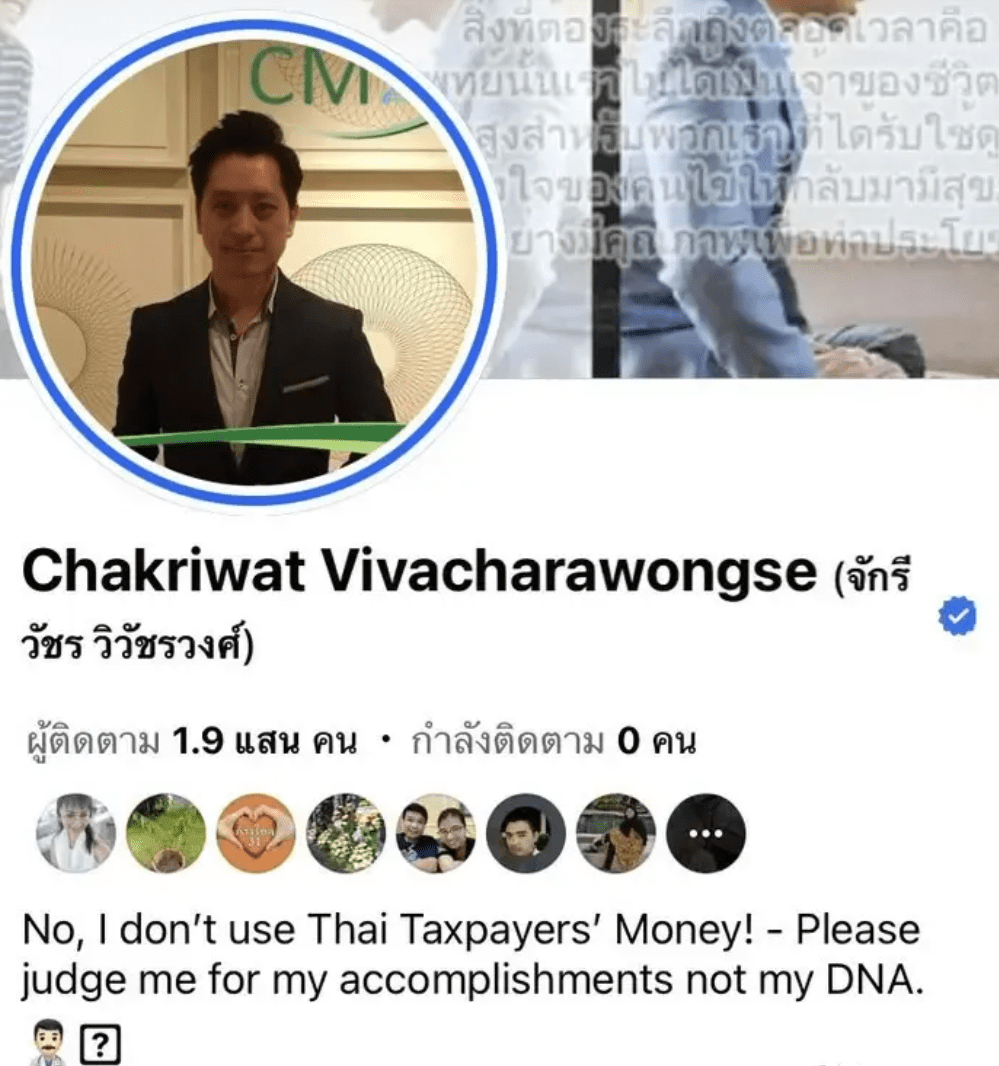Show more followers via the ellipsis avatar
Image resolution: width=999 pixels, height=1066 pixels.
click(x=706, y=833)
